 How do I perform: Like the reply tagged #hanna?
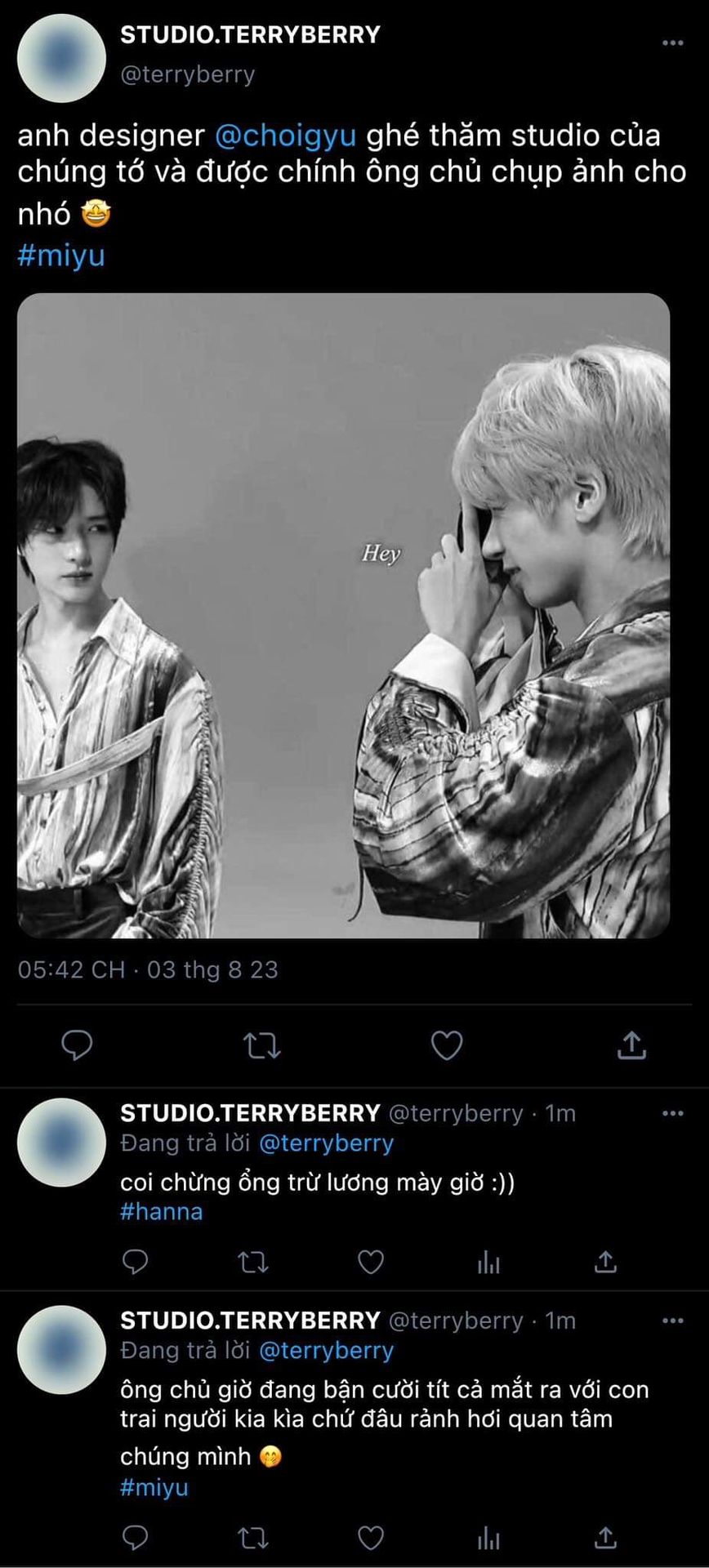[x=371, y=1263]
